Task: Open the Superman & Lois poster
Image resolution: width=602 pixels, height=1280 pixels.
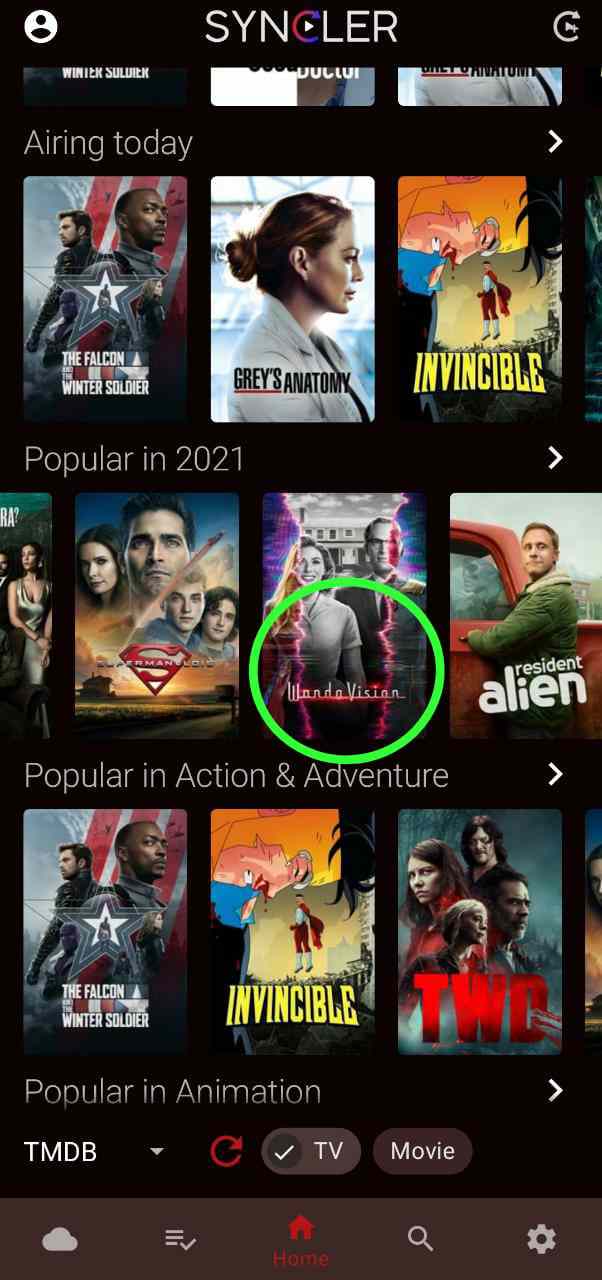Action: 157,615
